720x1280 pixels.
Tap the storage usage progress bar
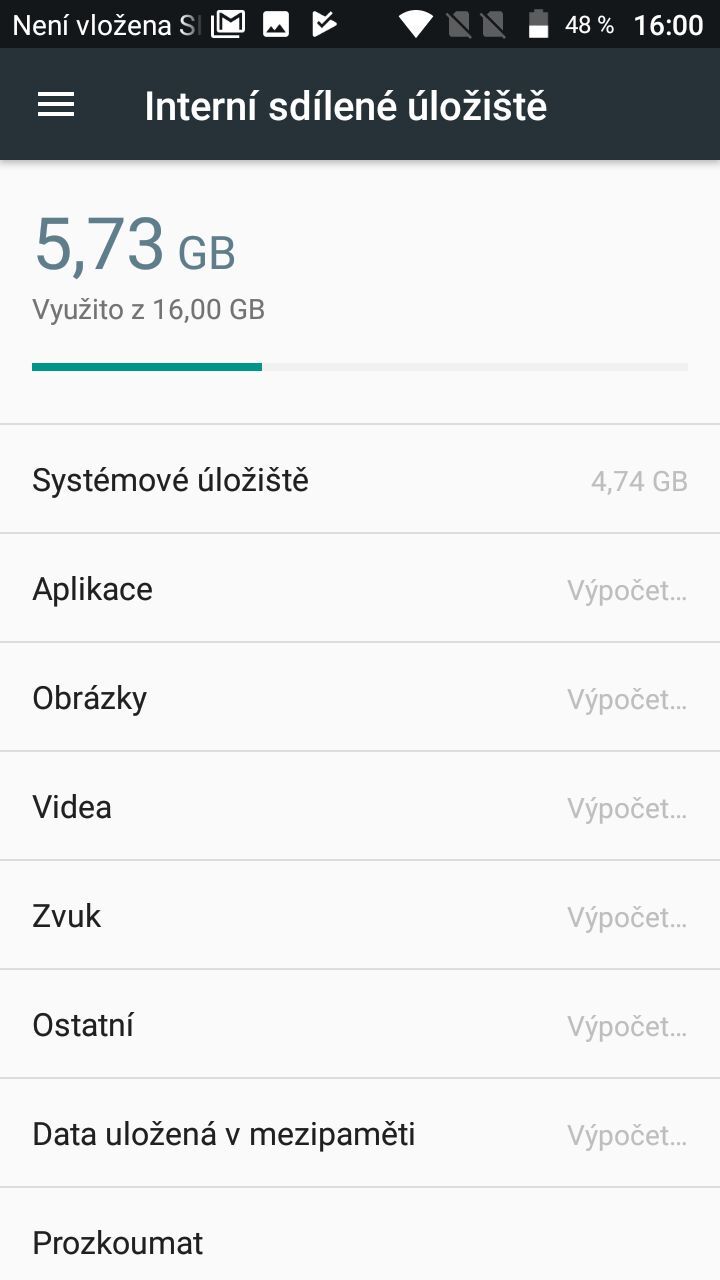tap(360, 366)
